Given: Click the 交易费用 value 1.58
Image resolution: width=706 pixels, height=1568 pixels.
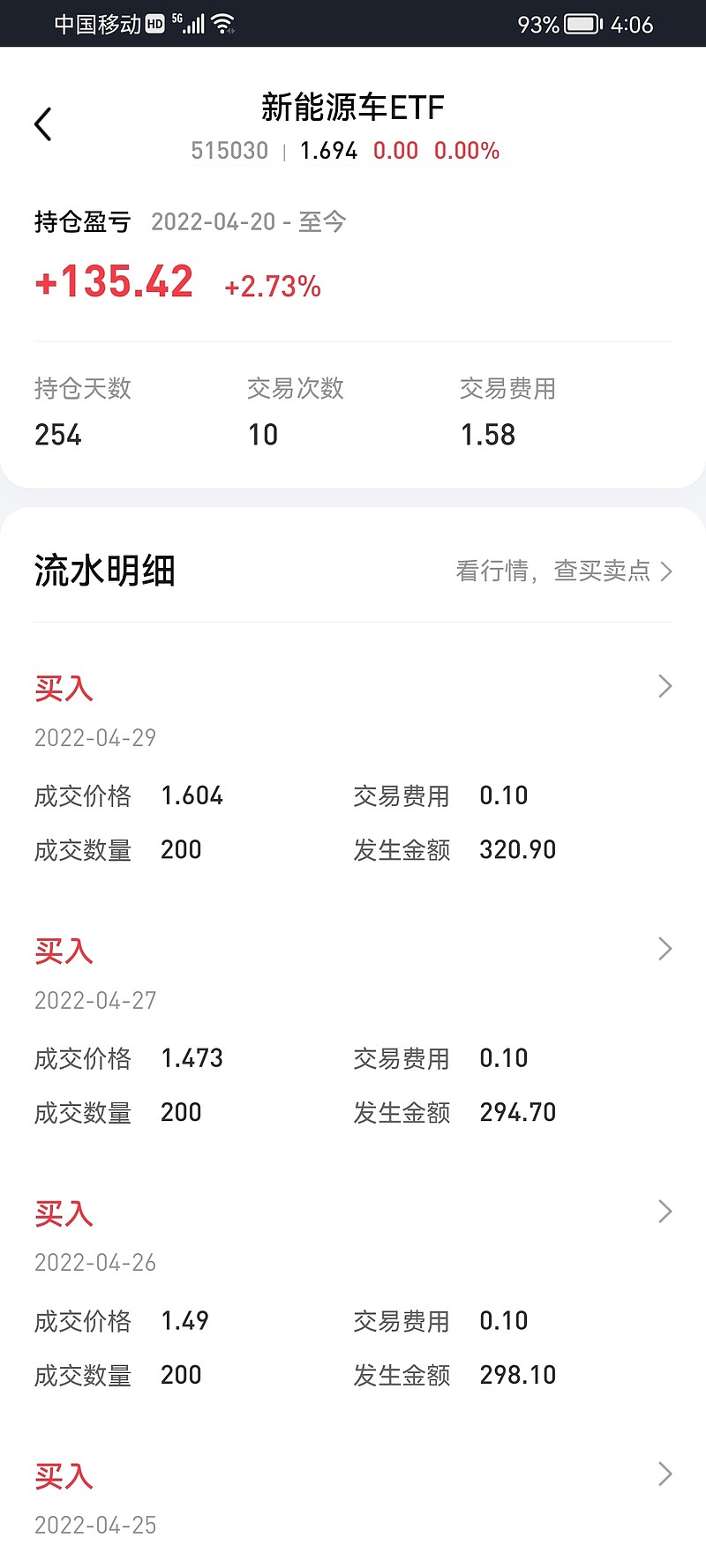Looking at the screenshot, I should [488, 434].
